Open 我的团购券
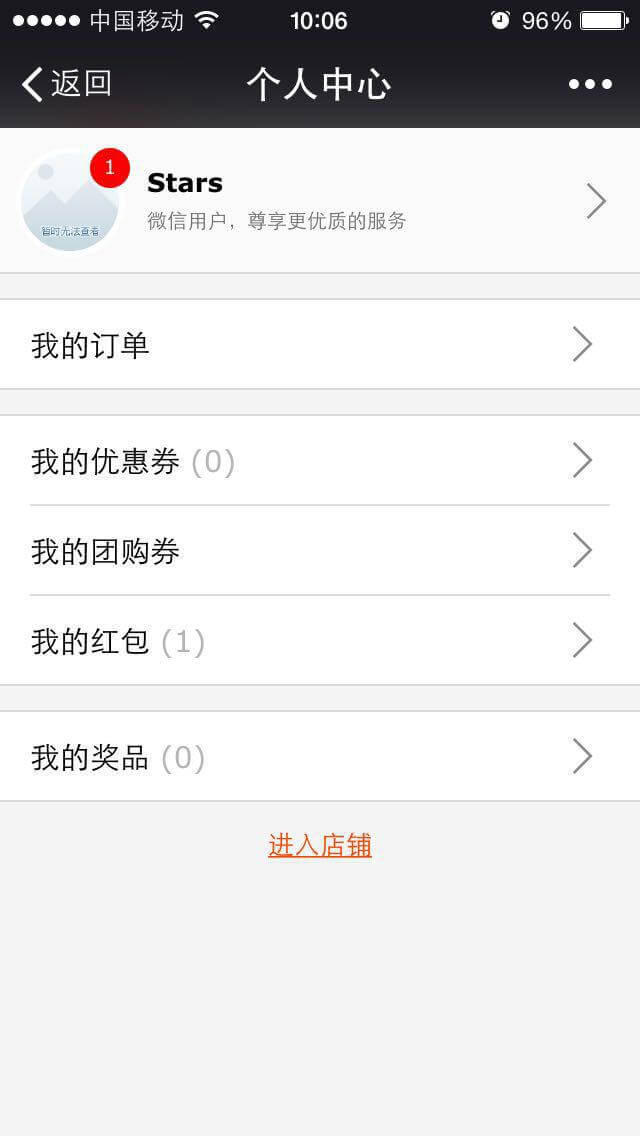Screen dimensions: 640x1136 [x=320, y=551]
